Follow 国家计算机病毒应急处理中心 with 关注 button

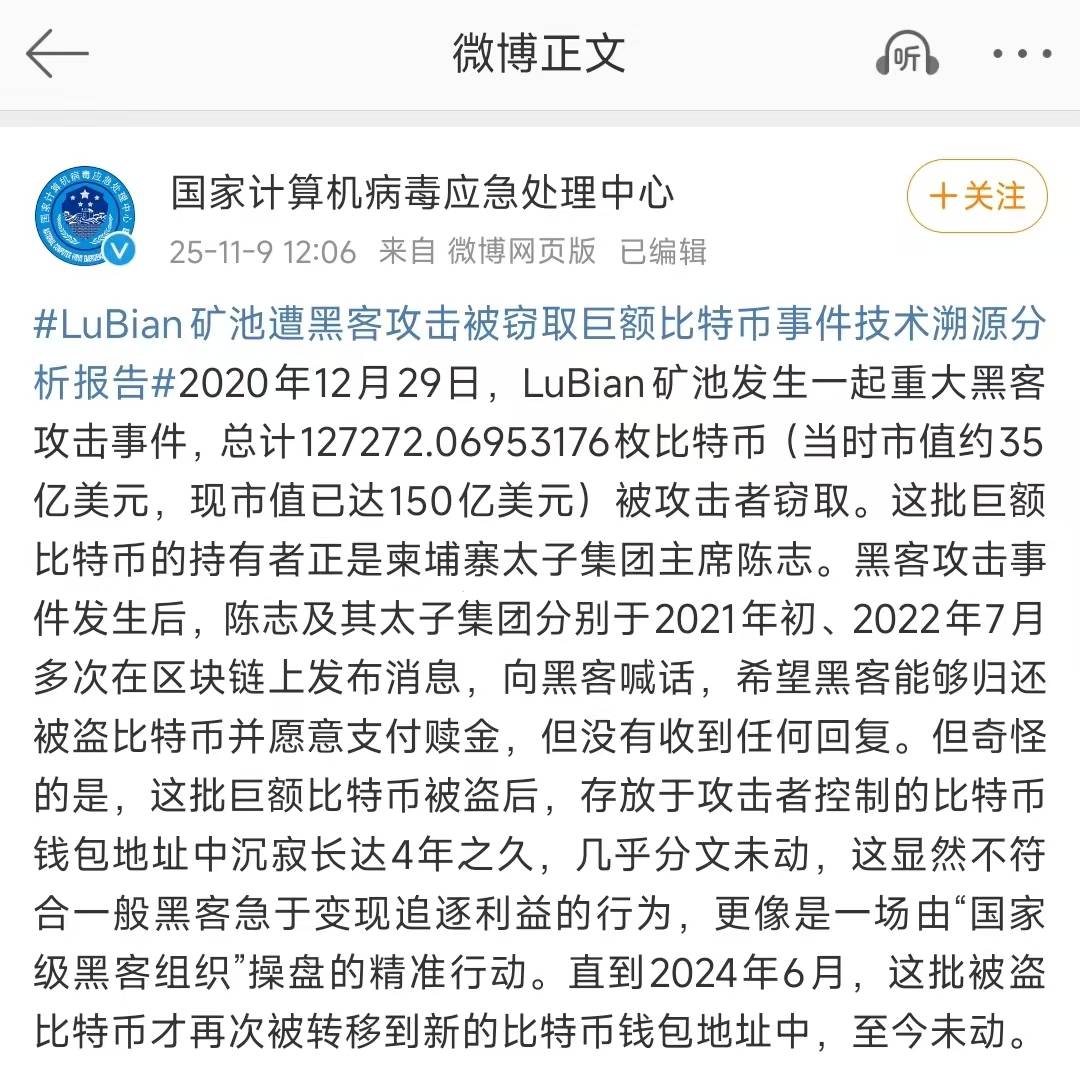[x=977, y=196]
